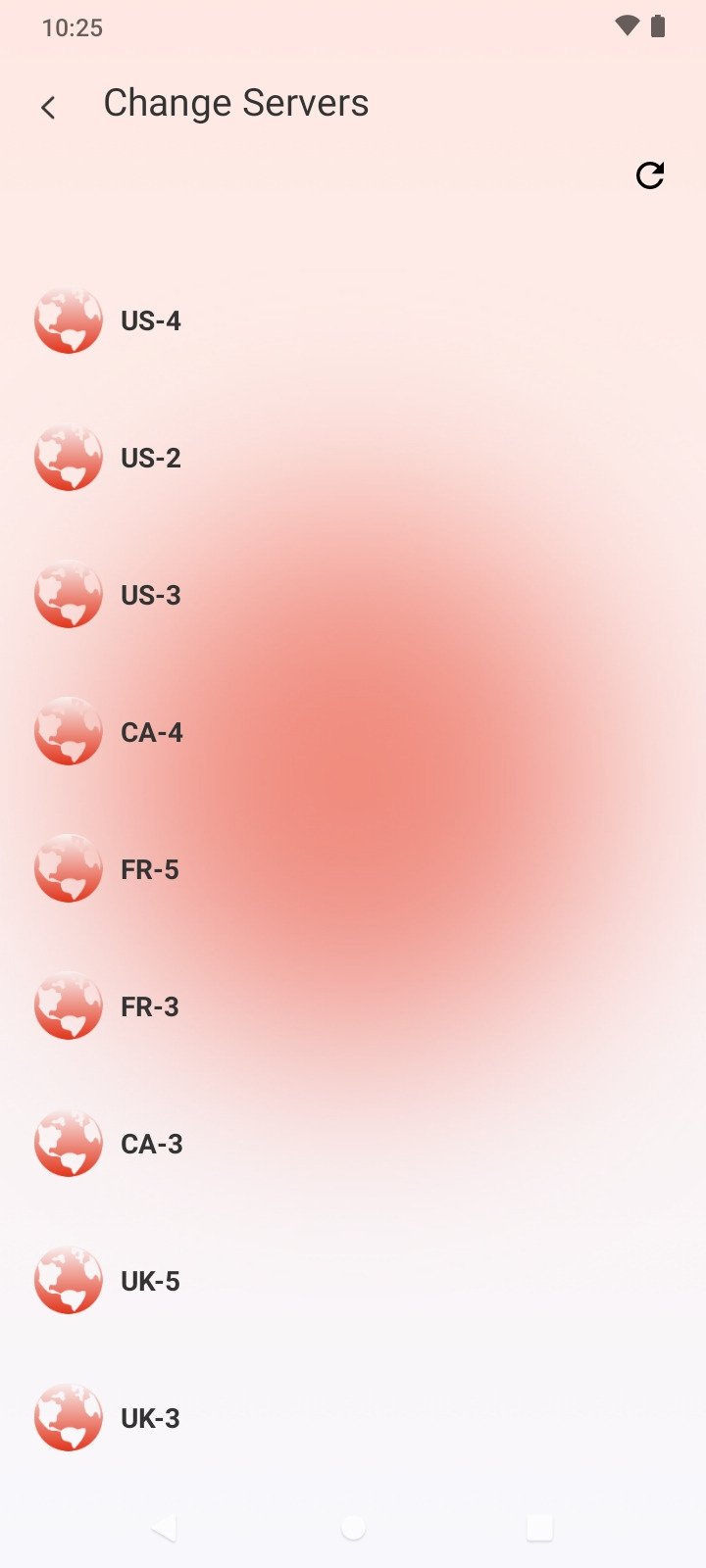706x1568 pixels.
Task: Switch to the CA-4 server
Action: click(x=353, y=732)
